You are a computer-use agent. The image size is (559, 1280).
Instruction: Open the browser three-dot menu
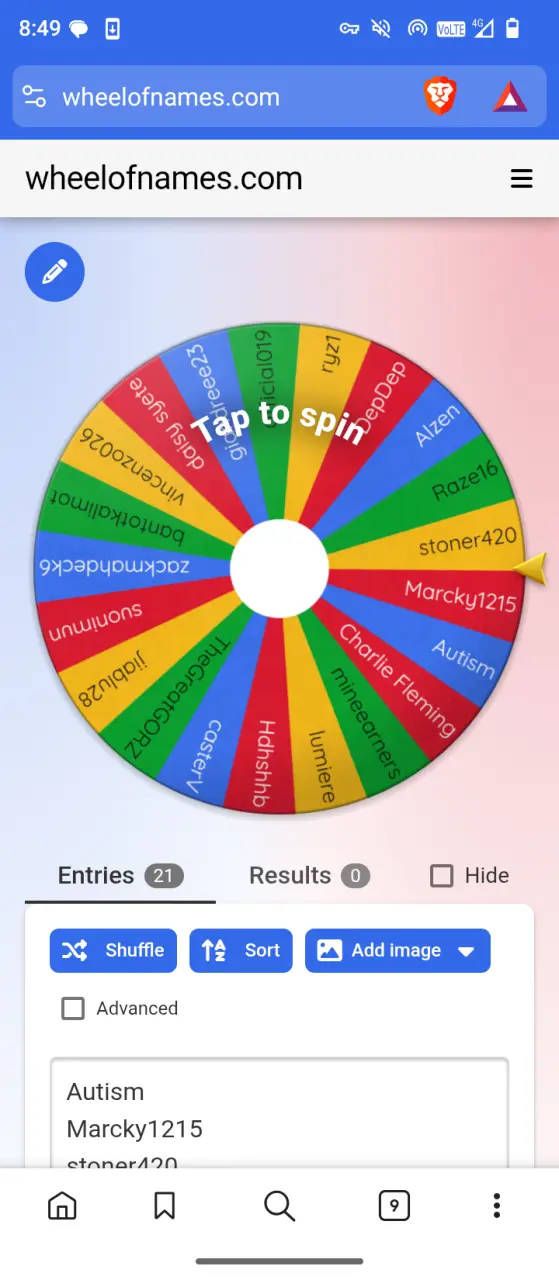point(496,1206)
